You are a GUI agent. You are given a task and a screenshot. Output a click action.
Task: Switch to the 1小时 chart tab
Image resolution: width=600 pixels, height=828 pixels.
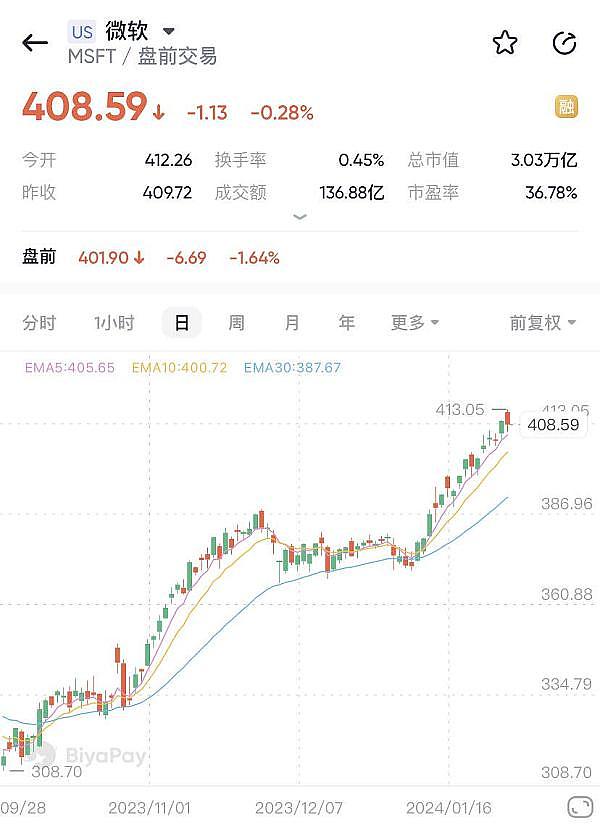click(x=114, y=323)
